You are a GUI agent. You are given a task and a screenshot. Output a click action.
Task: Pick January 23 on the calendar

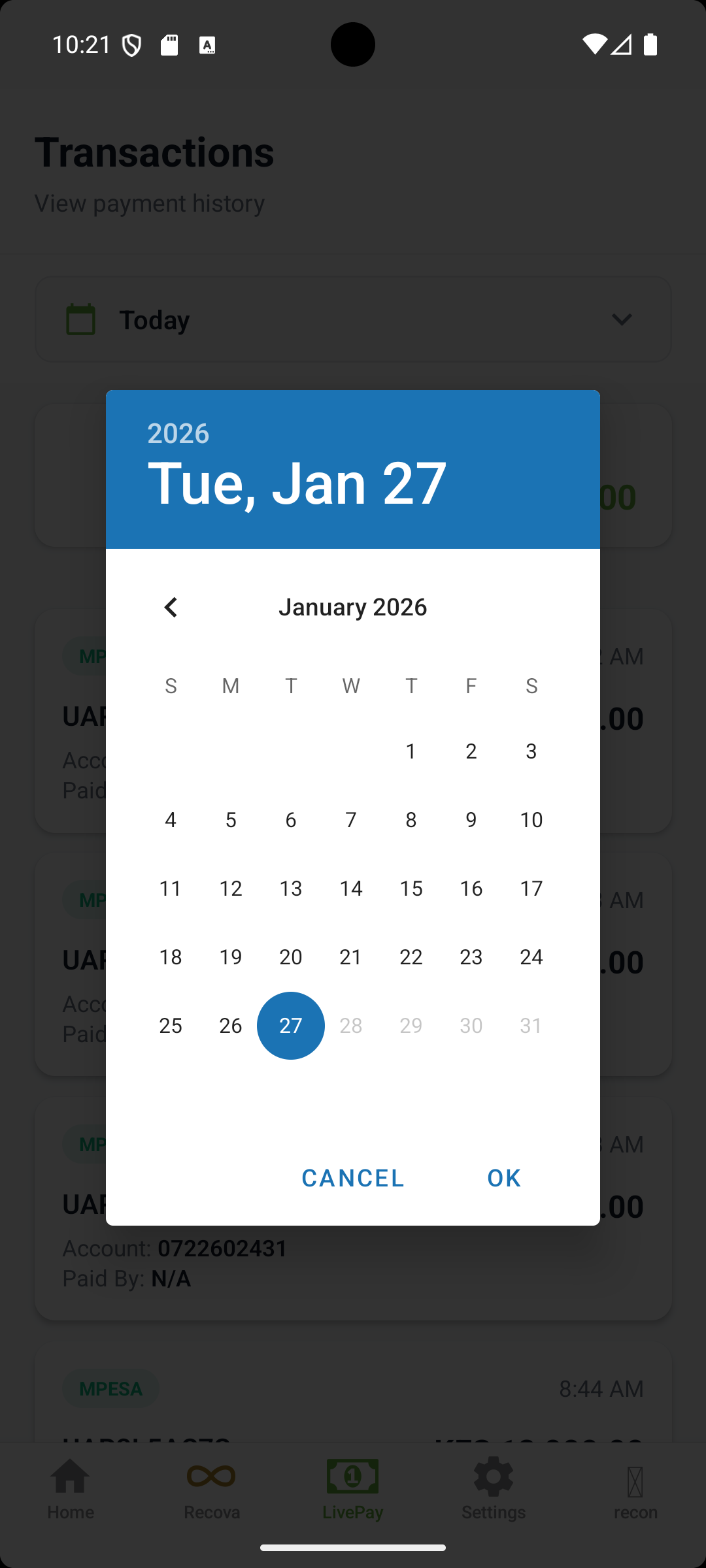click(471, 957)
